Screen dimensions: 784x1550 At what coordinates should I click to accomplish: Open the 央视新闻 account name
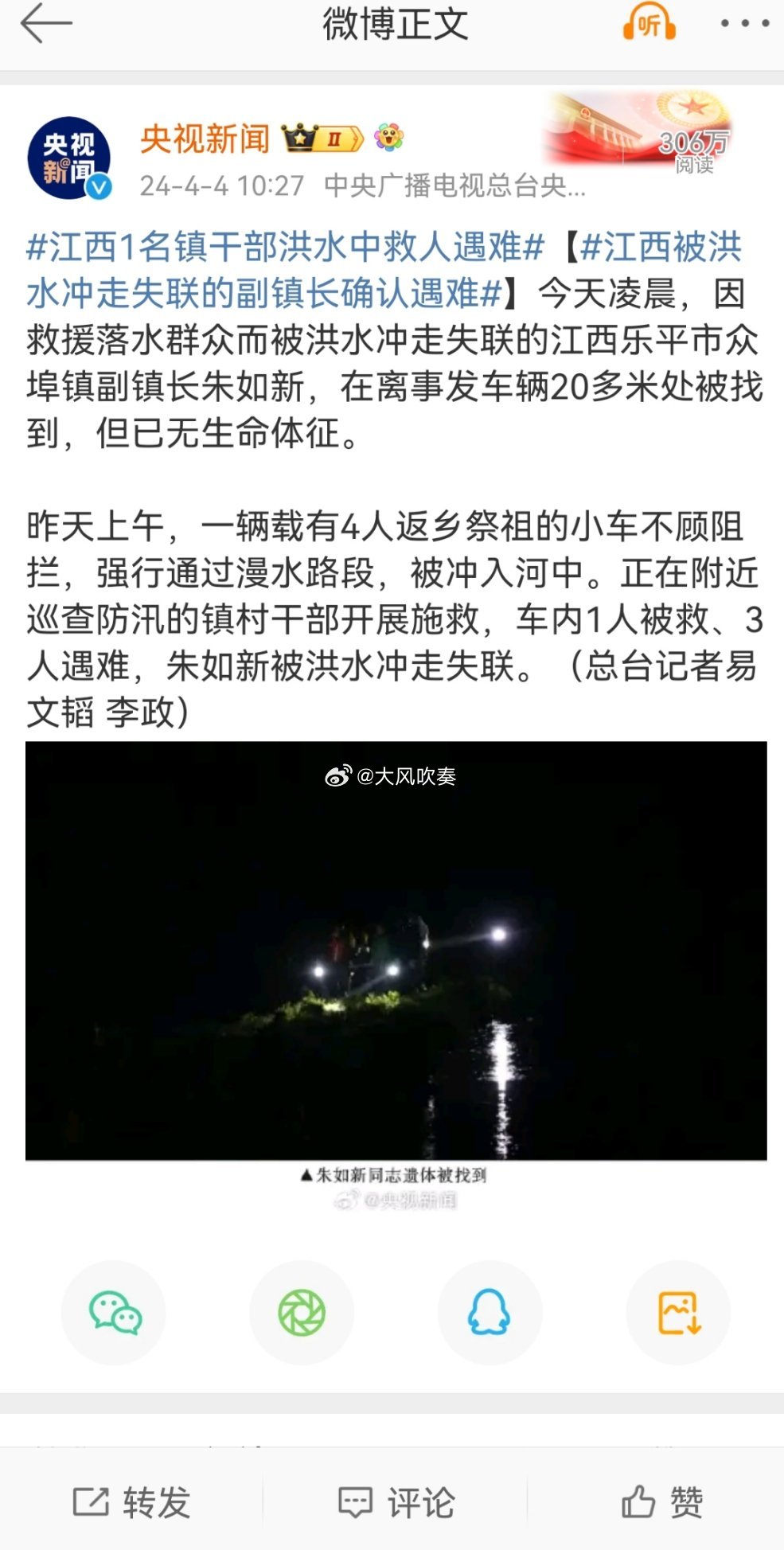(205, 139)
